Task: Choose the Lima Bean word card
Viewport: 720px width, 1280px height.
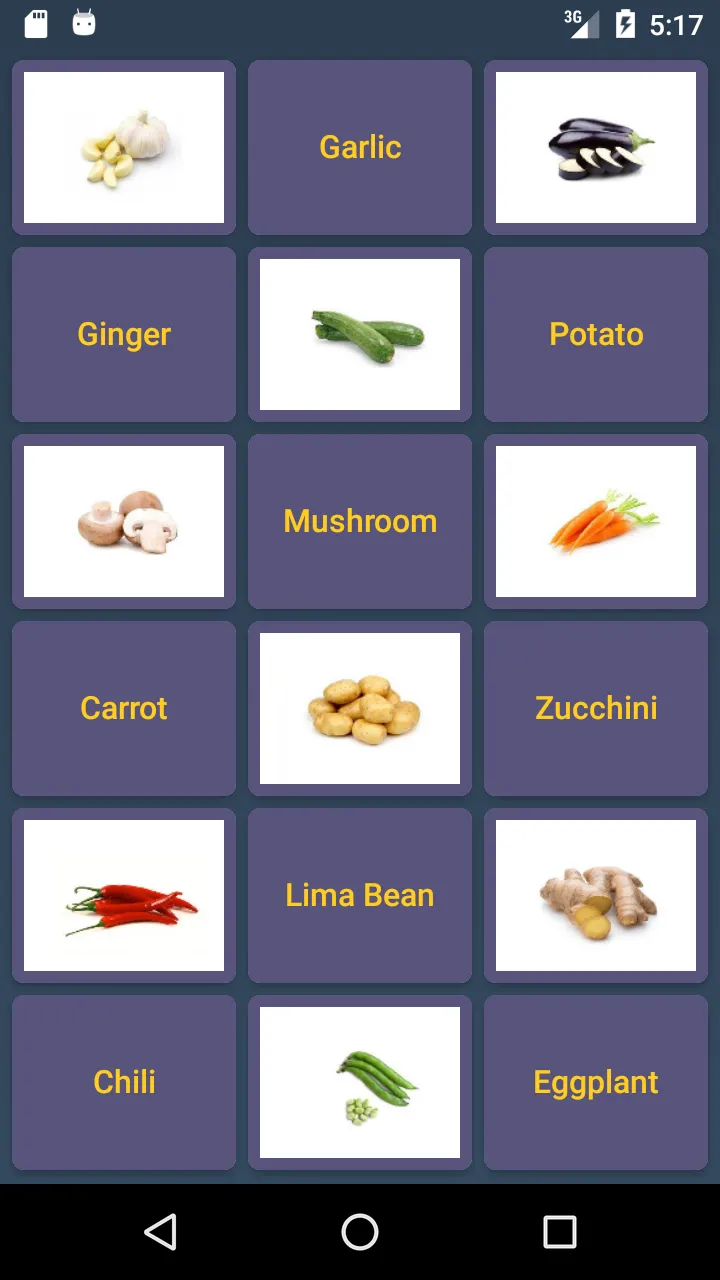Action: 360,895
